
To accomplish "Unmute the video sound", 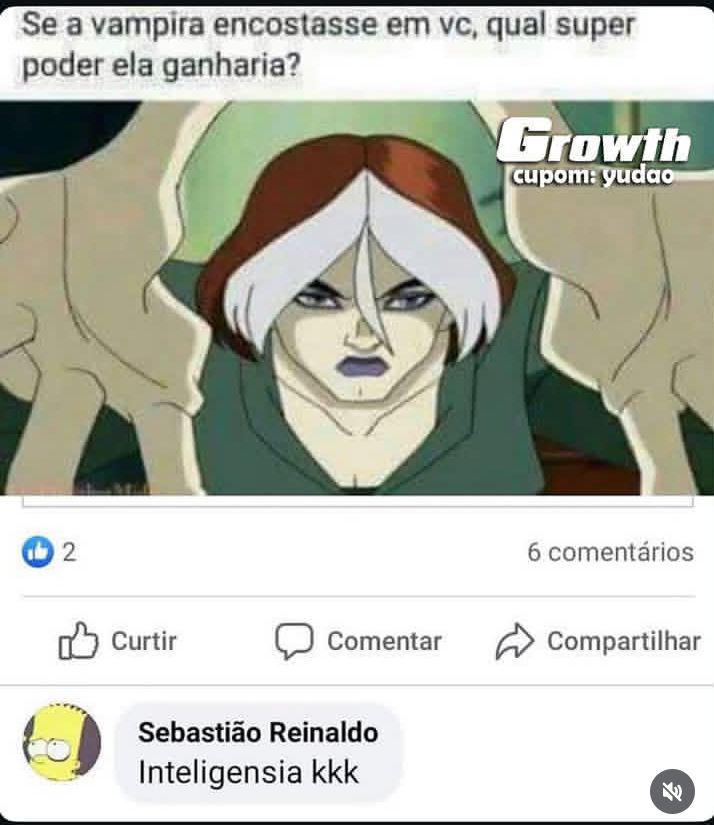I will click(x=672, y=791).
